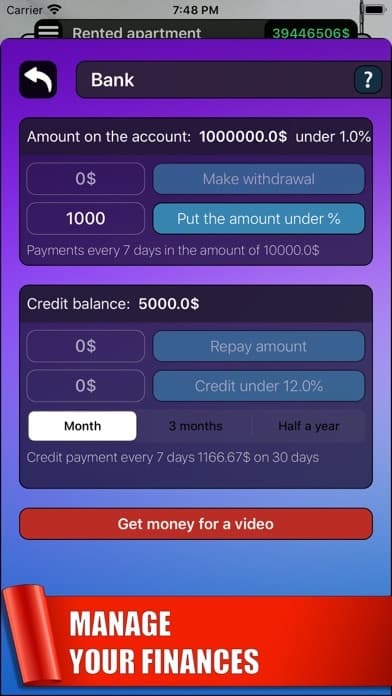Select the repay amount input field

[x=86, y=346]
